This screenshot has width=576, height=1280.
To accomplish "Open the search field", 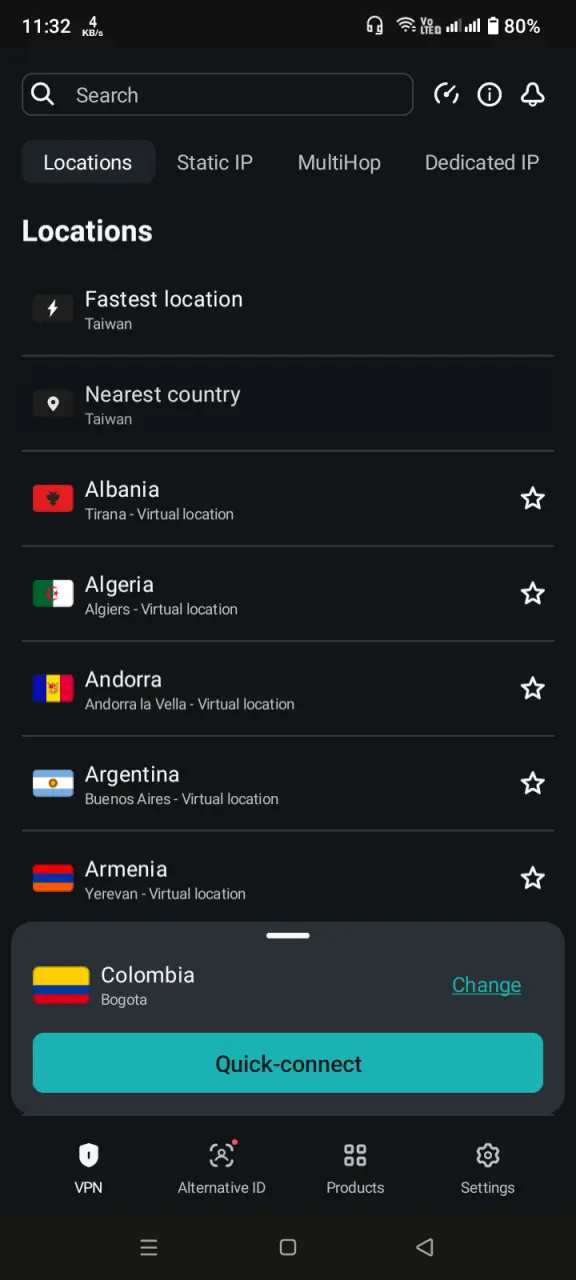I will pos(217,95).
